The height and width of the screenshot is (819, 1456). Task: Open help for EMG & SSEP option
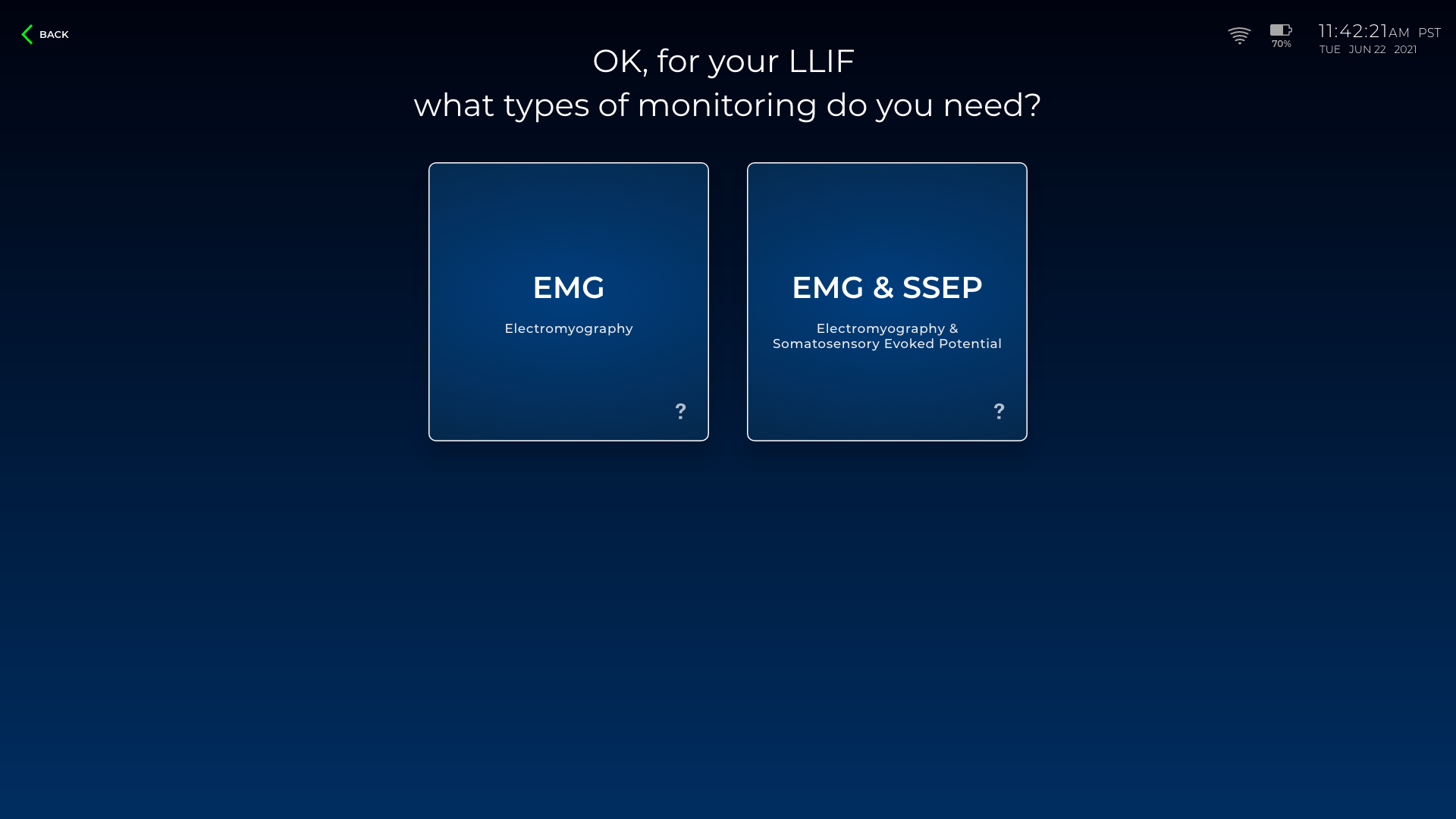(999, 411)
